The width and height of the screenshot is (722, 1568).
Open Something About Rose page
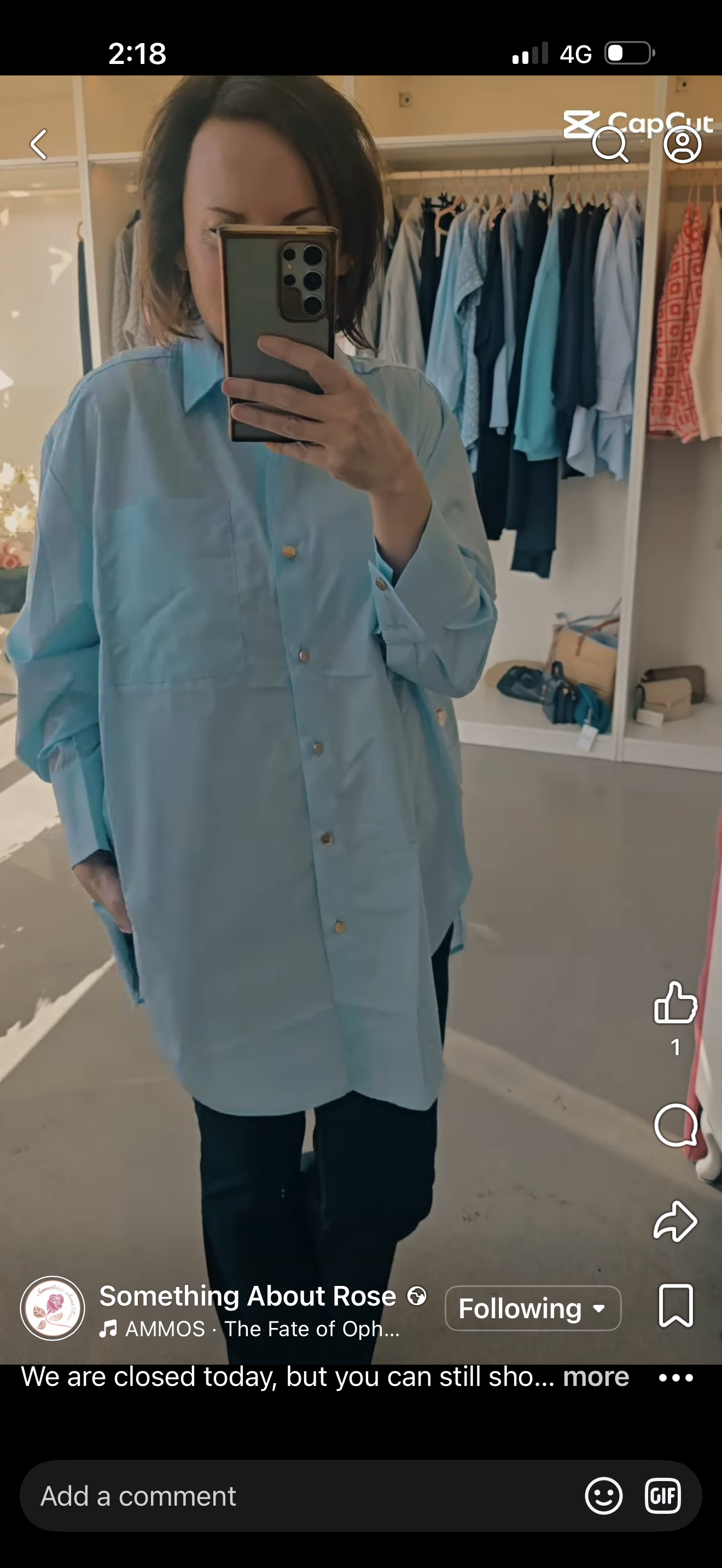[x=248, y=1296]
